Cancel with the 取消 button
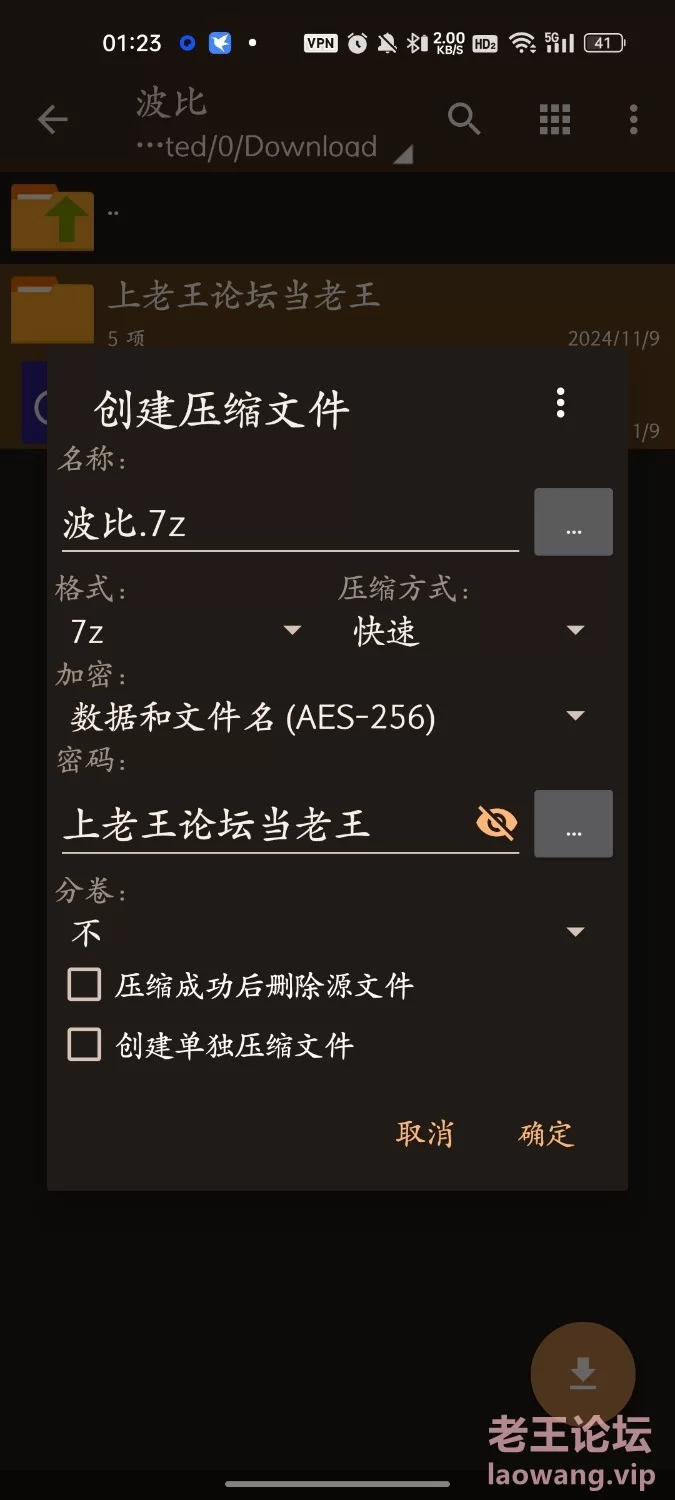The height and width of the screenshot is (1500, 675). [x=425, y=1133]
